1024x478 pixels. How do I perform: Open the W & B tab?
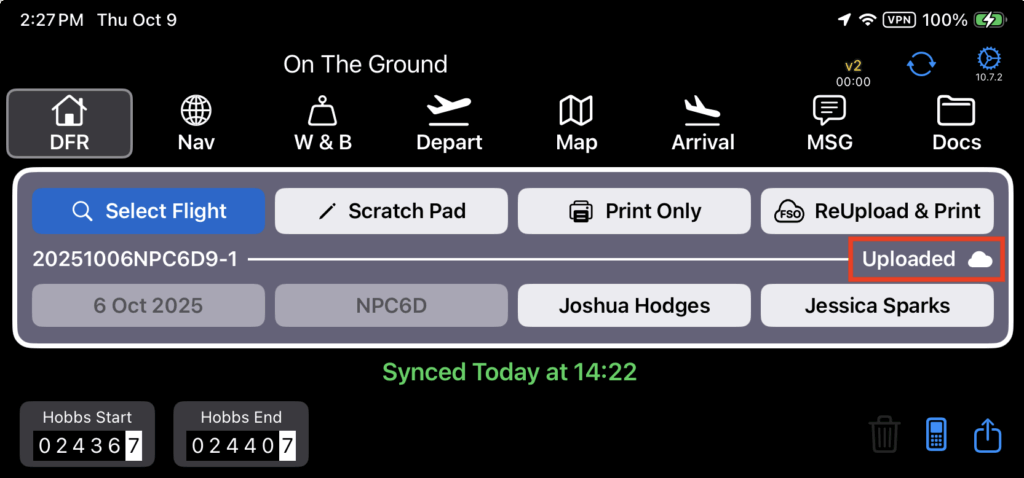point(322,123)
